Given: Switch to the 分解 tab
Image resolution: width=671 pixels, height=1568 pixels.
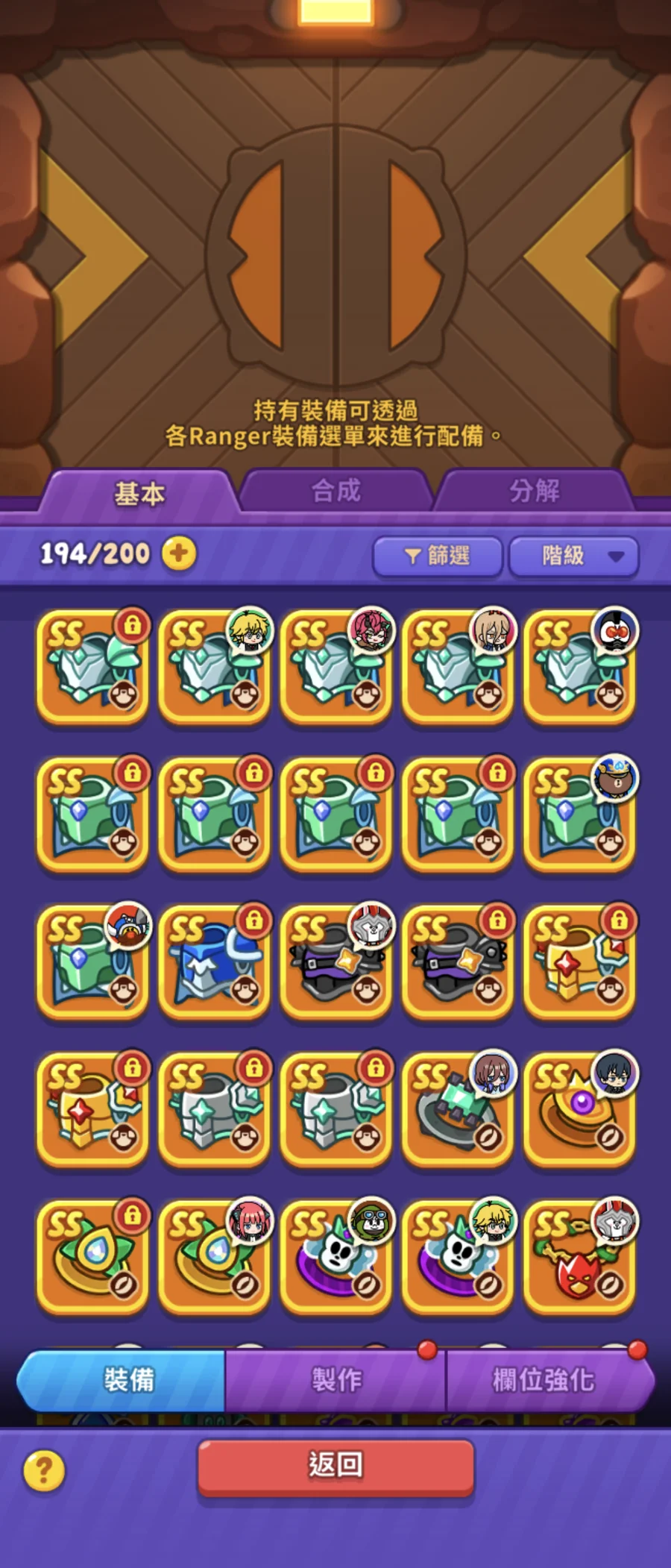Looking at the screenshot, I should pyautogui.click(x=534, y=491).
